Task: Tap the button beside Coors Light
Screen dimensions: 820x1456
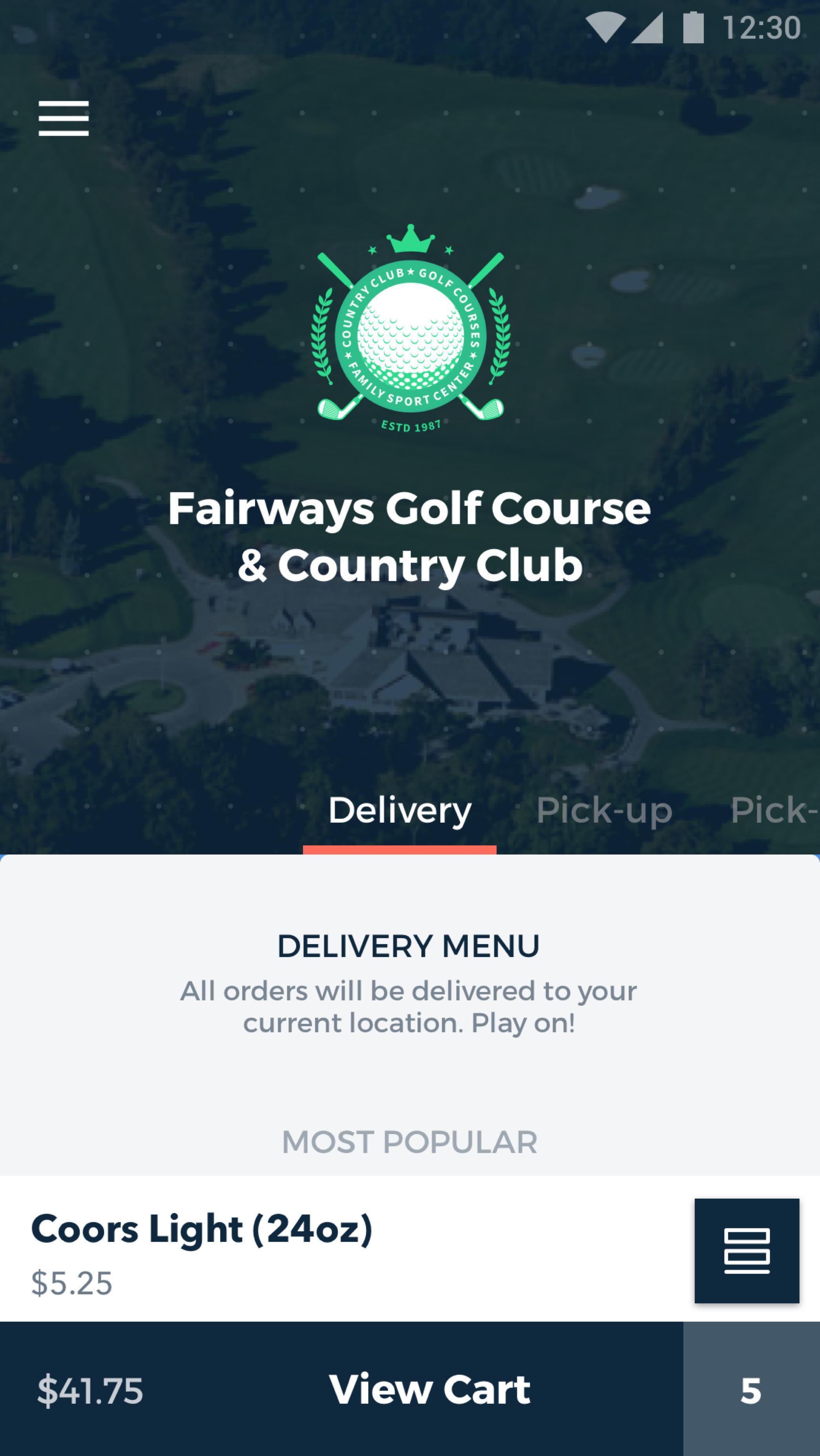Action: click(746, 1250)
